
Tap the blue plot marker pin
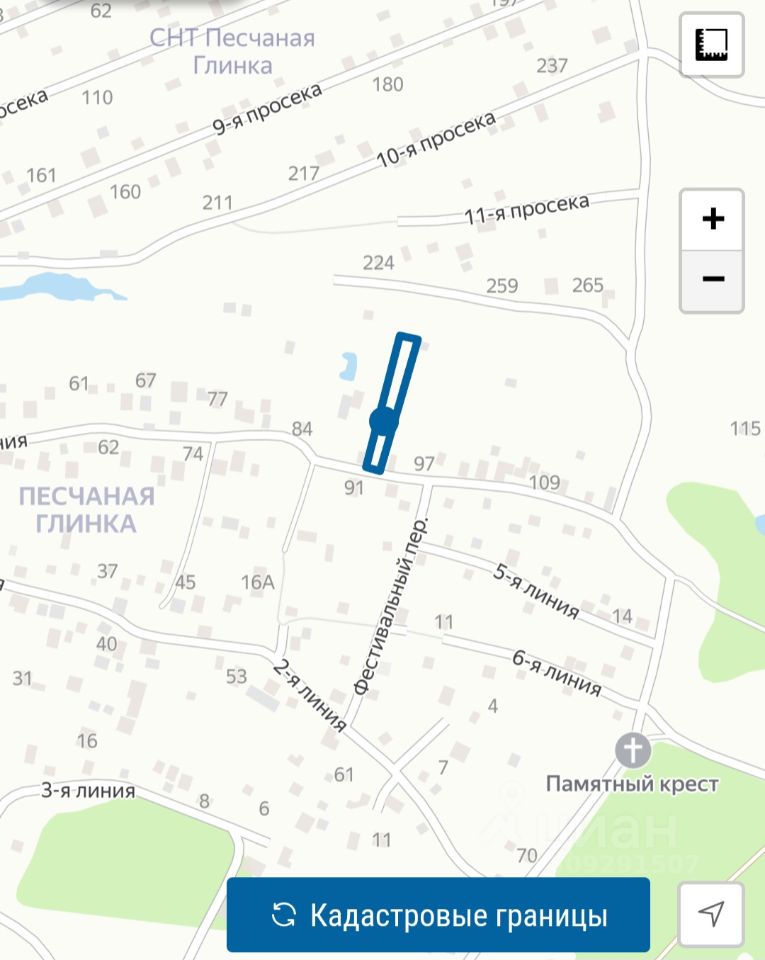(384, 421)
